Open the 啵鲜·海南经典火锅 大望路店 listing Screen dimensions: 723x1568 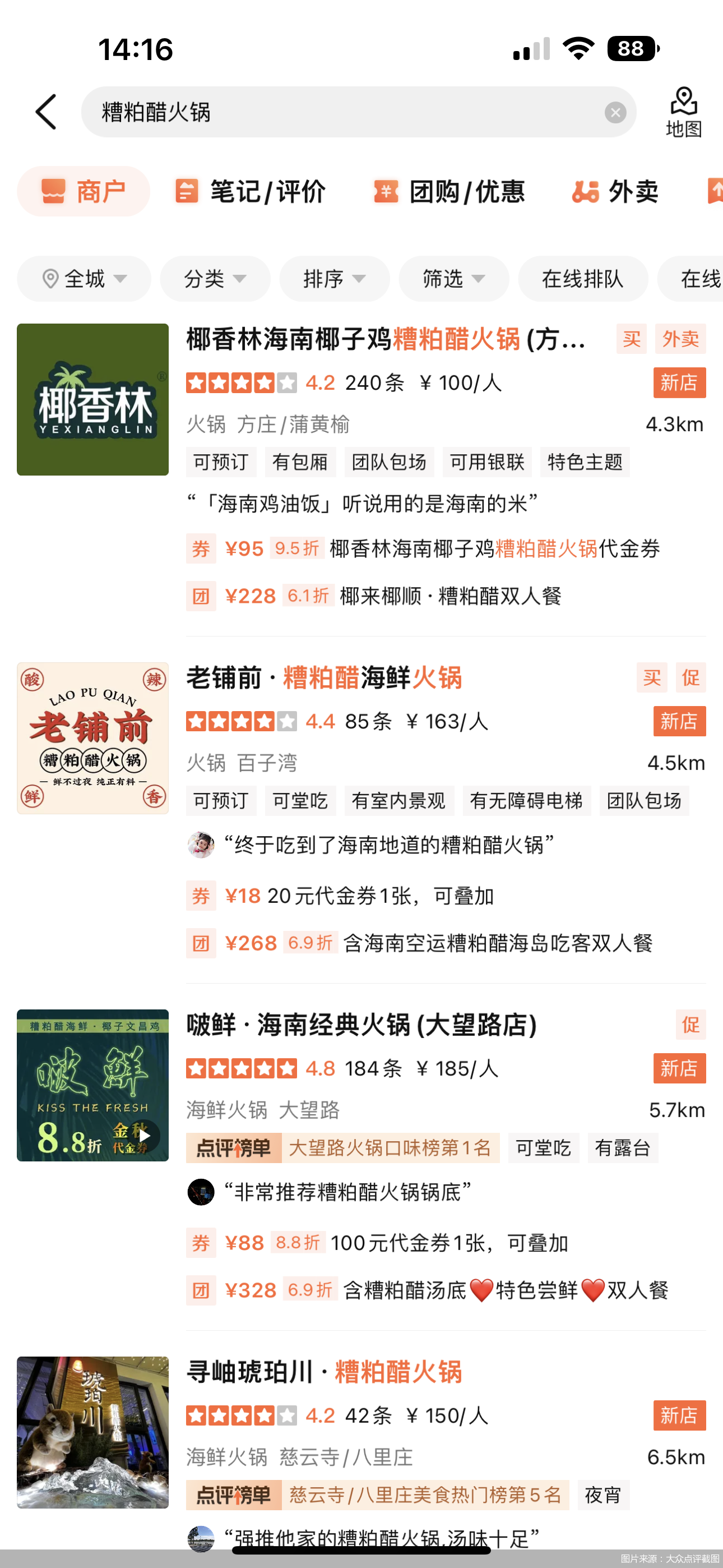pyautogui.click(x=361, y=1025)
